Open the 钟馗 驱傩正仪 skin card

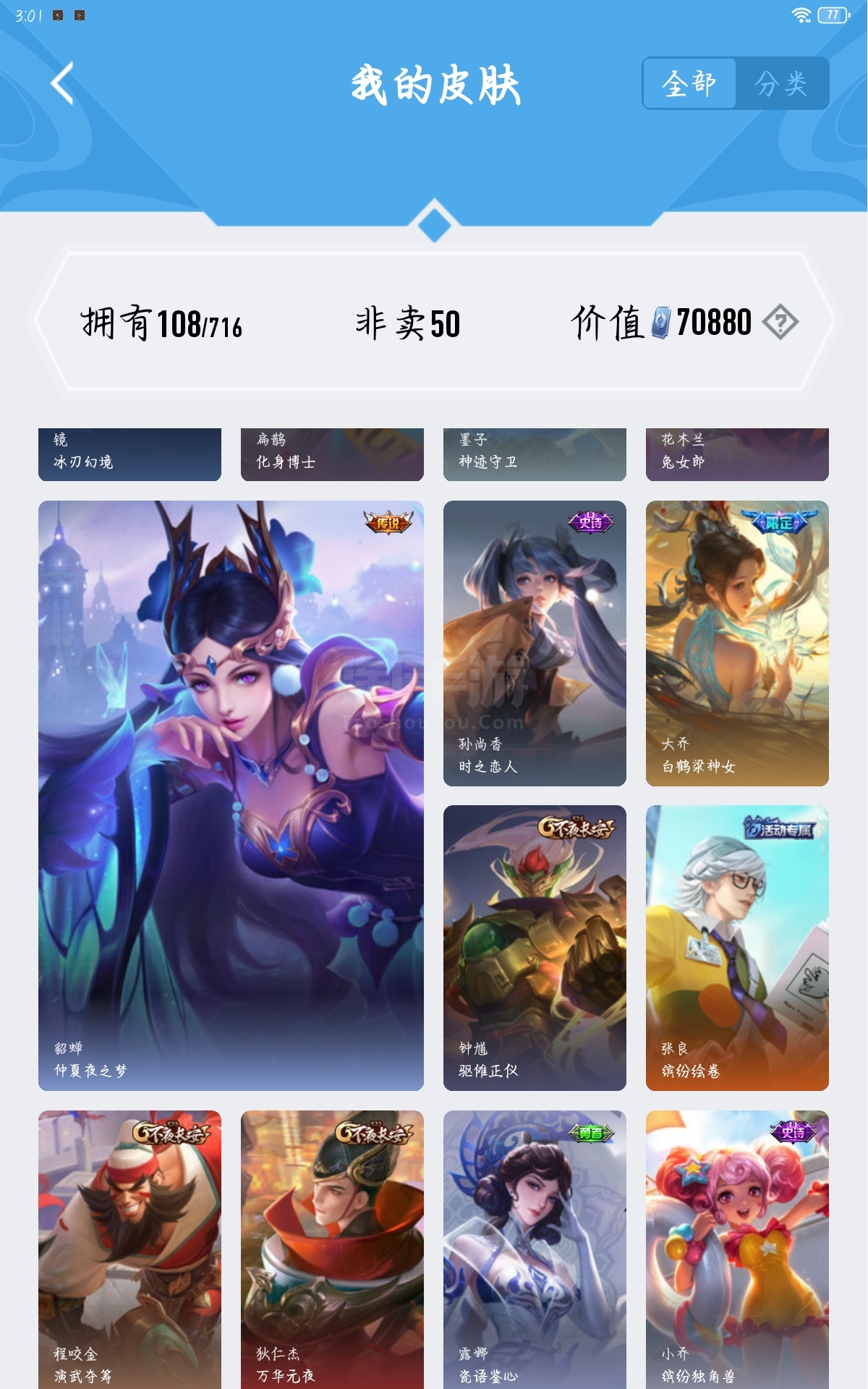[x=535, y=948]
